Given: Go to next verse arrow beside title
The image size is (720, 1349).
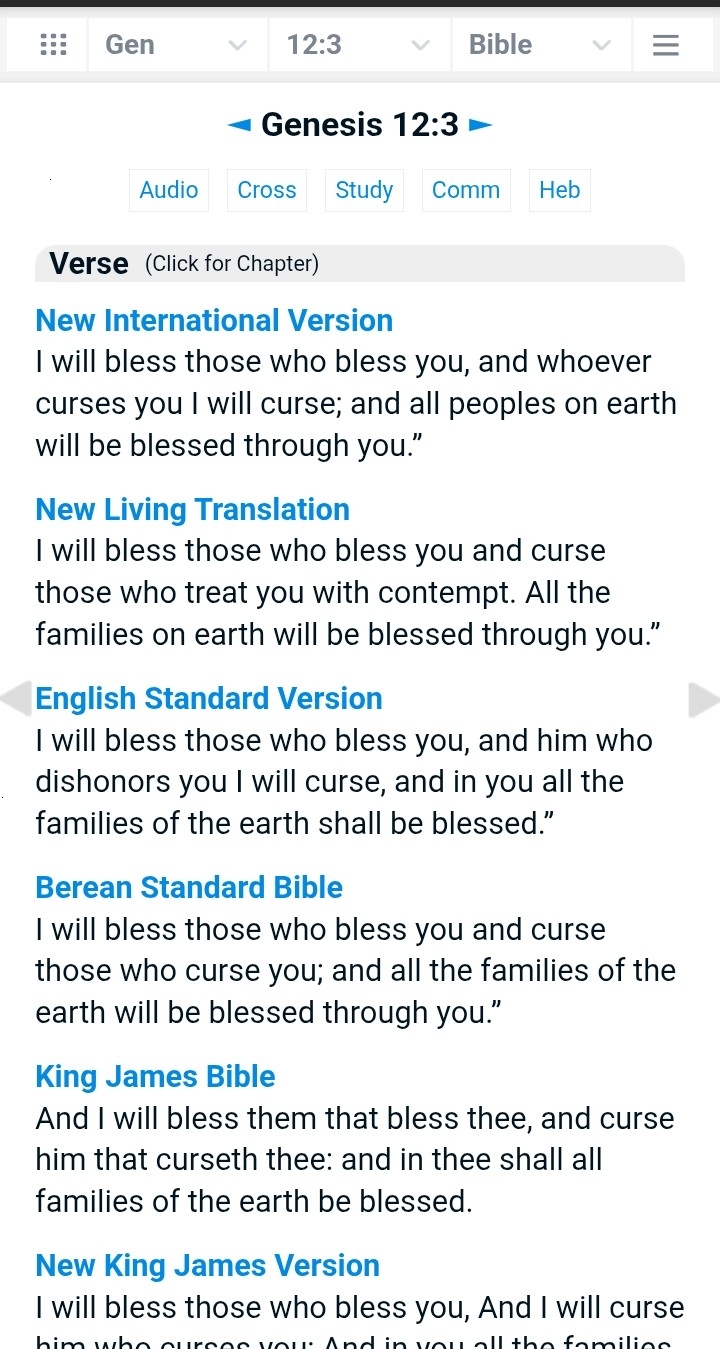Looking at the screenshot, I should click(481, 125).
